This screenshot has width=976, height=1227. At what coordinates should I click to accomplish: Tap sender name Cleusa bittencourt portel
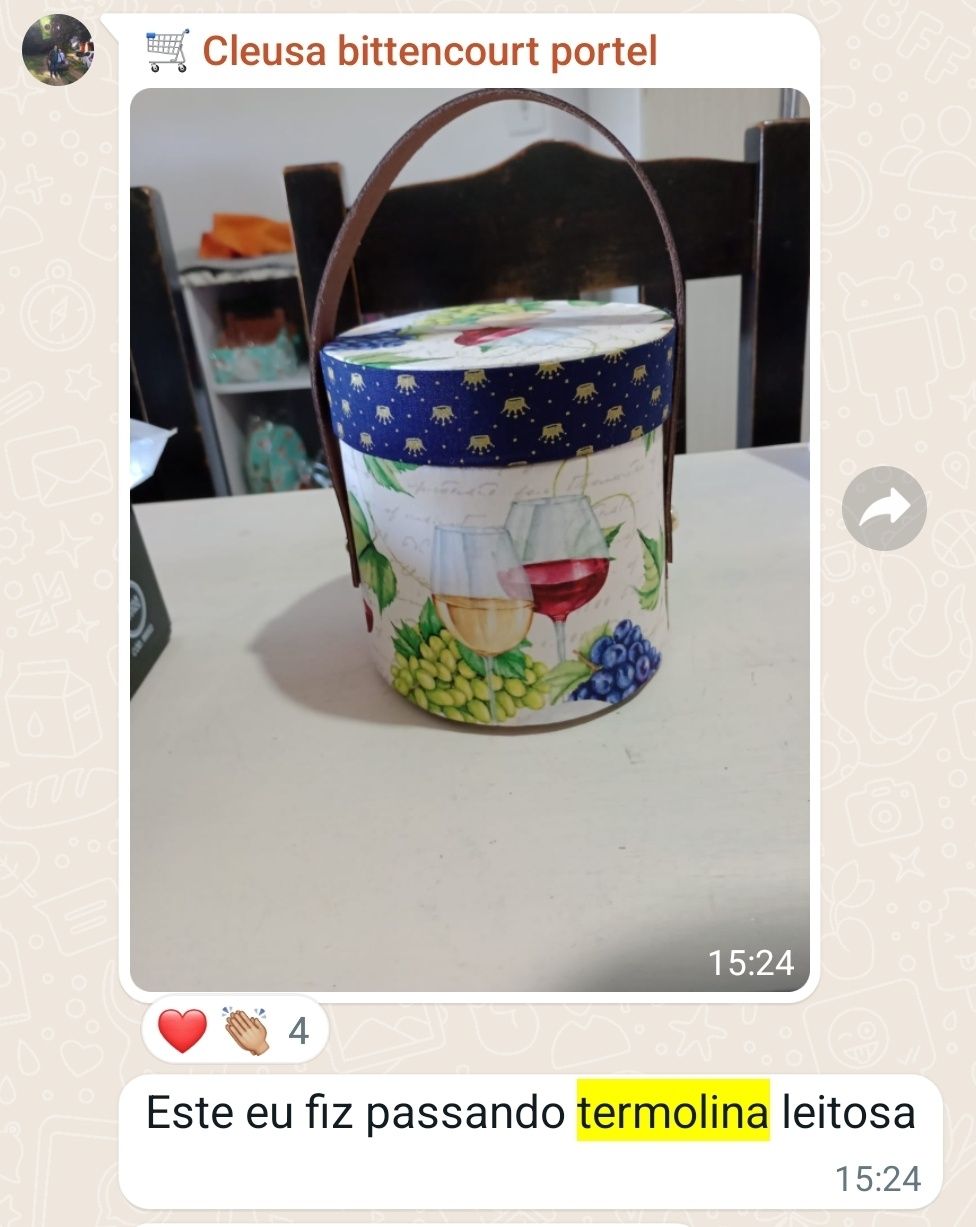pos(429,51)
